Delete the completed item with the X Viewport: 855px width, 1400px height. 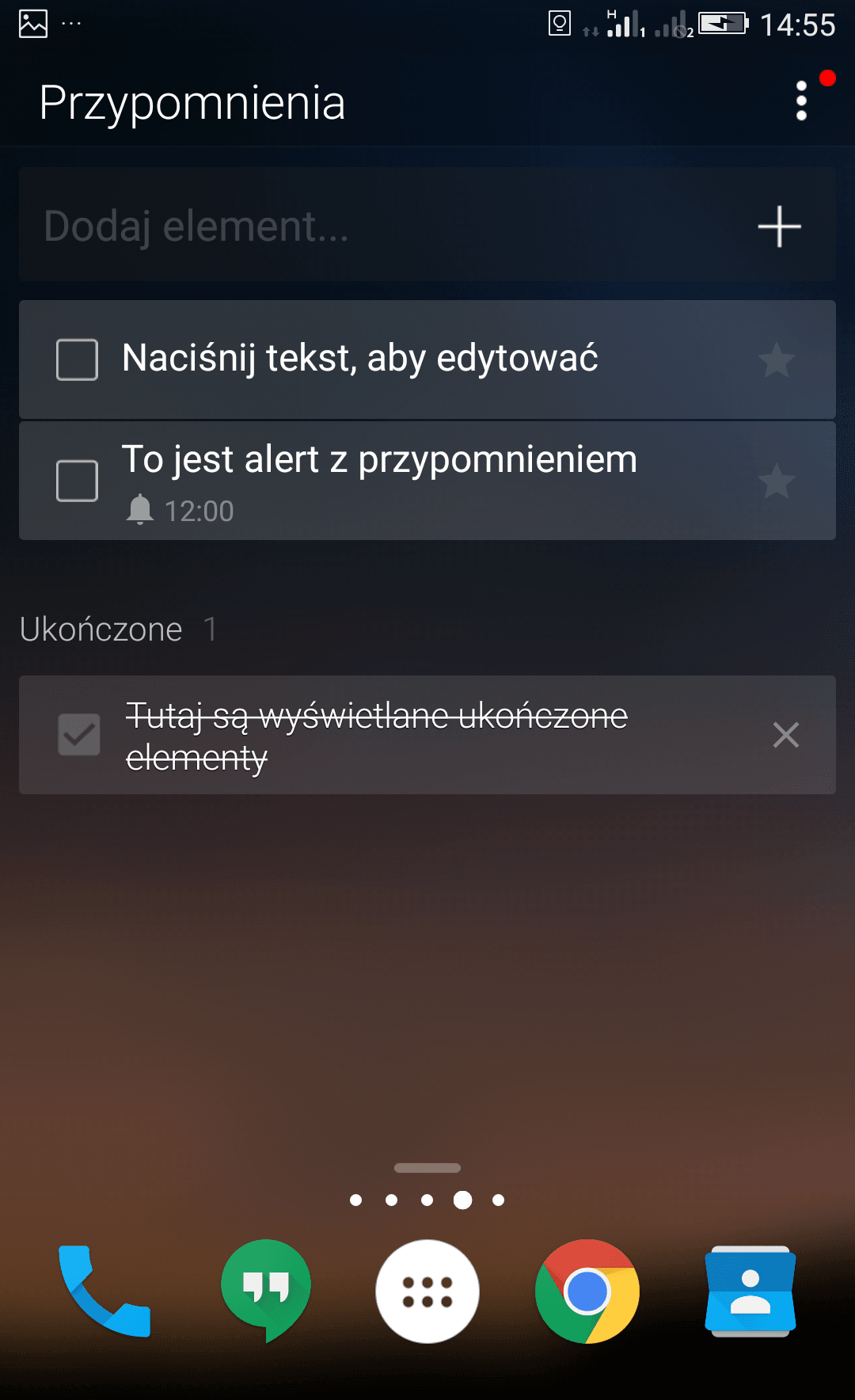click(x=785, y=735)
